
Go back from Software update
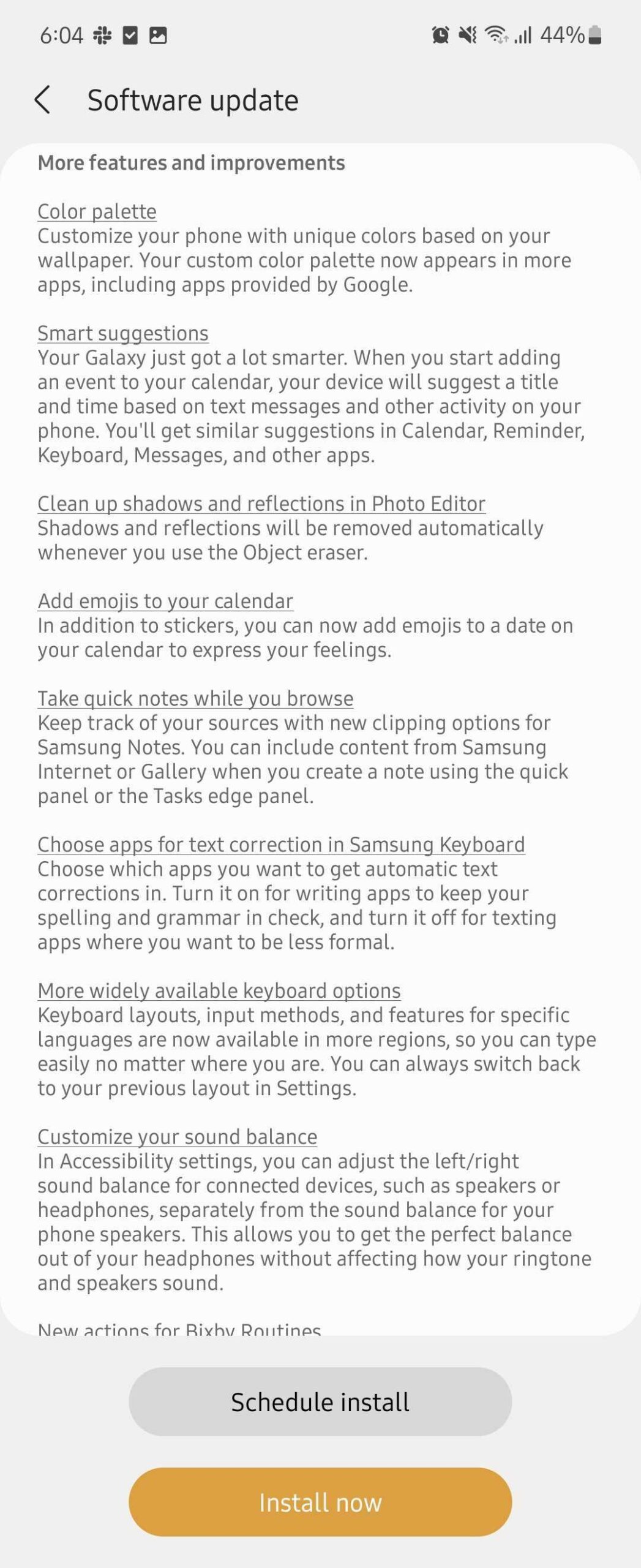coord(42,100)
